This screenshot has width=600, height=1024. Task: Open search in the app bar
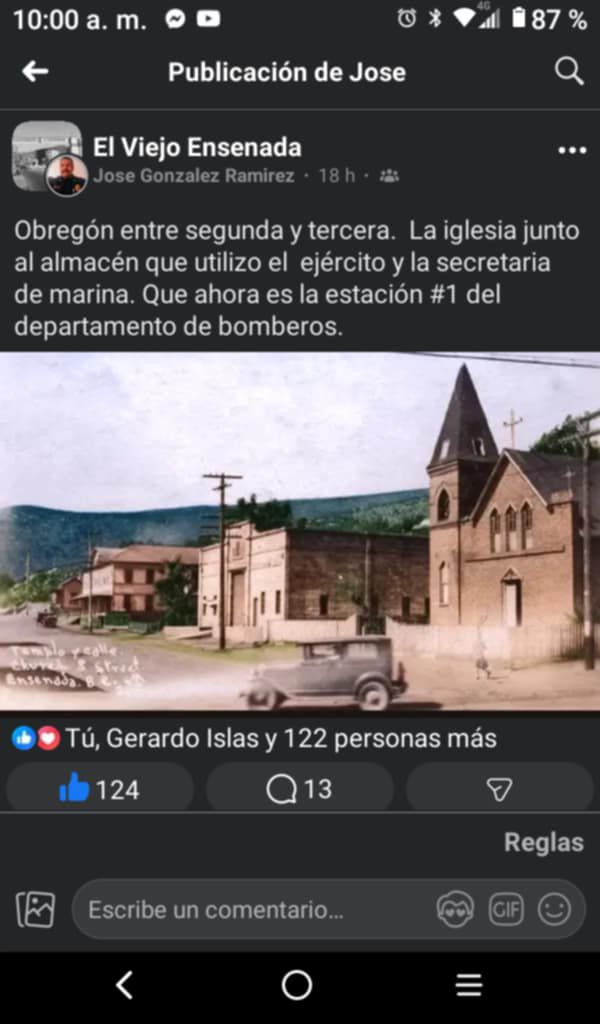click(x=568, y=71)
